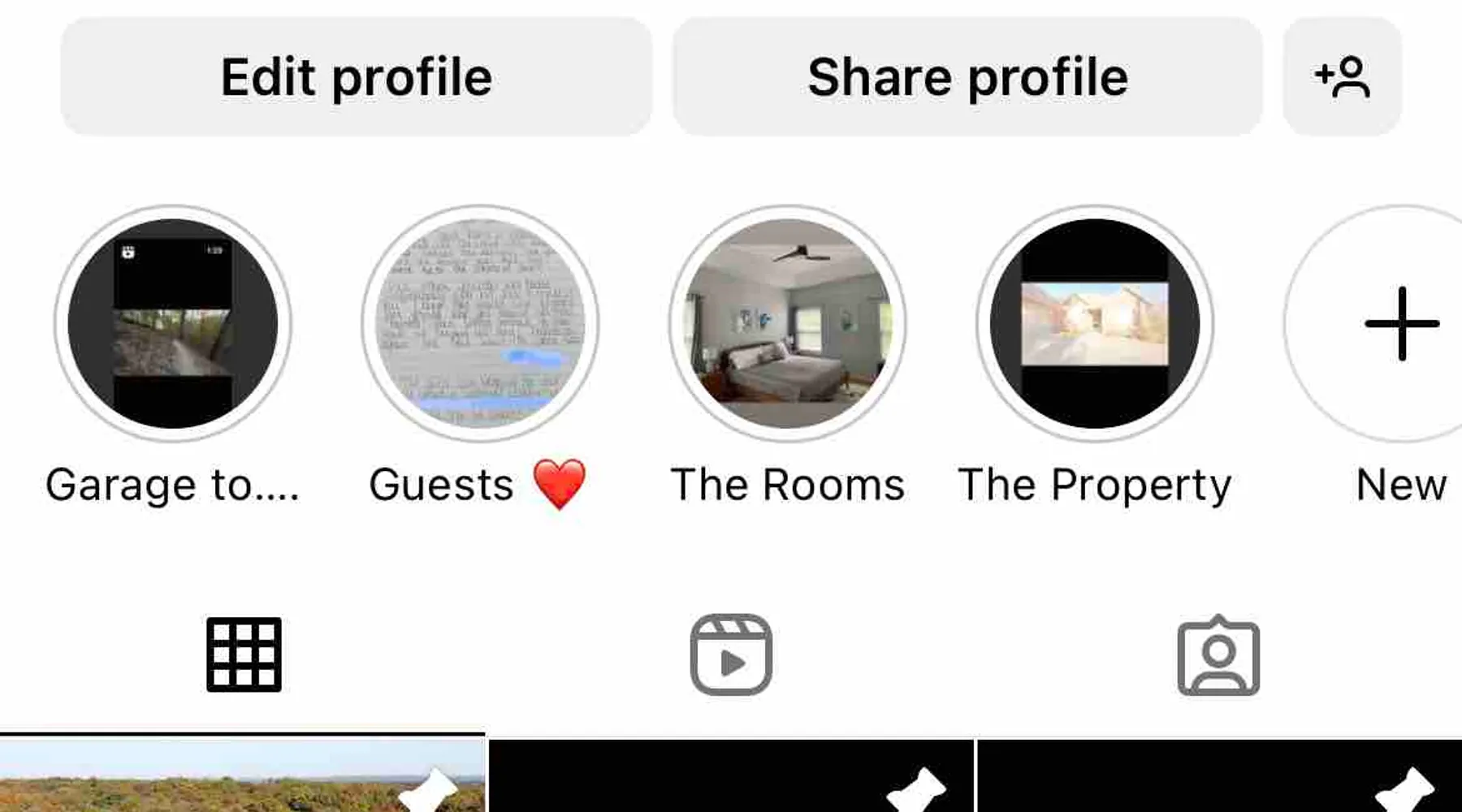Viewport: 1462px width, 812px height.
Task: Share this profile
Action: pos(967,77)
